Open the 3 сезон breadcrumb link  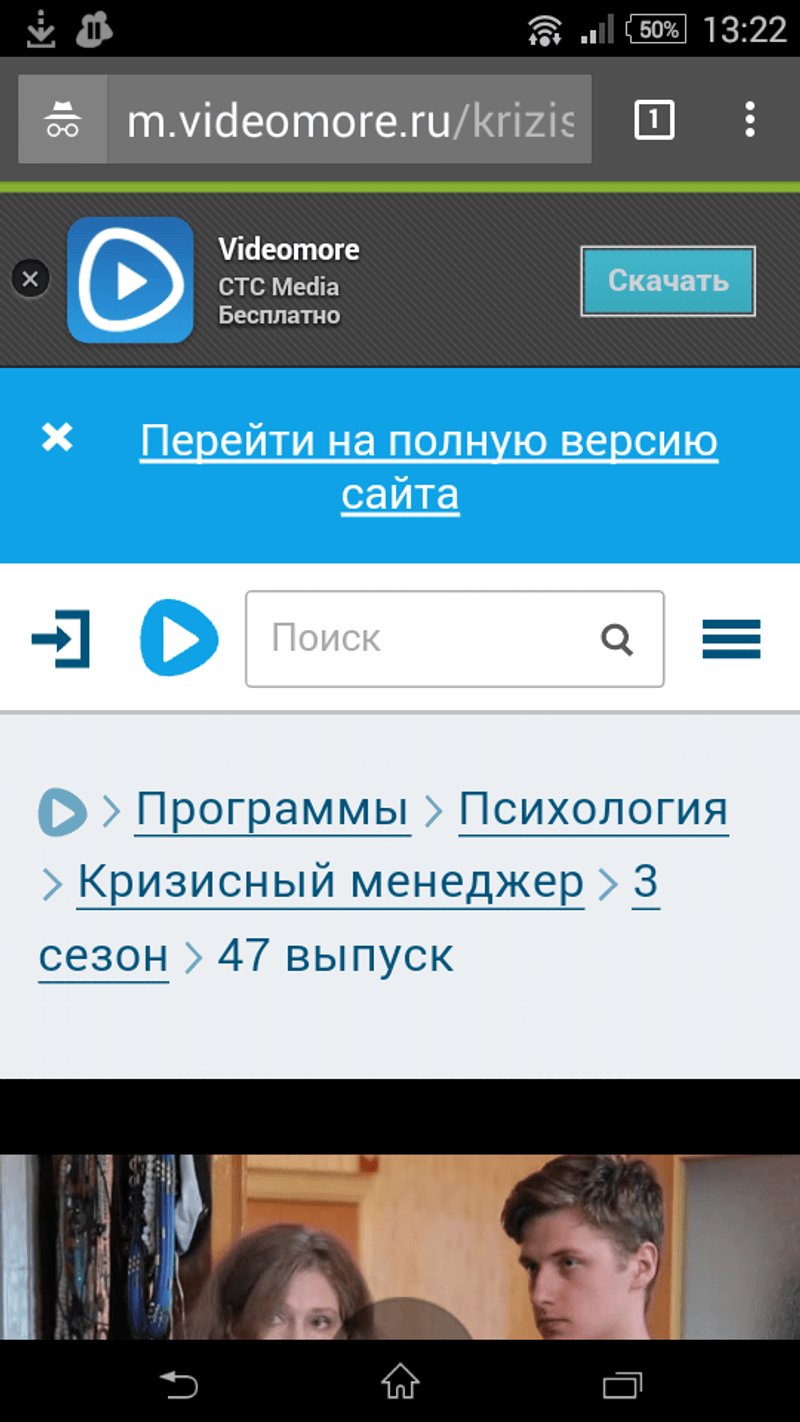[x=646, y=882]
